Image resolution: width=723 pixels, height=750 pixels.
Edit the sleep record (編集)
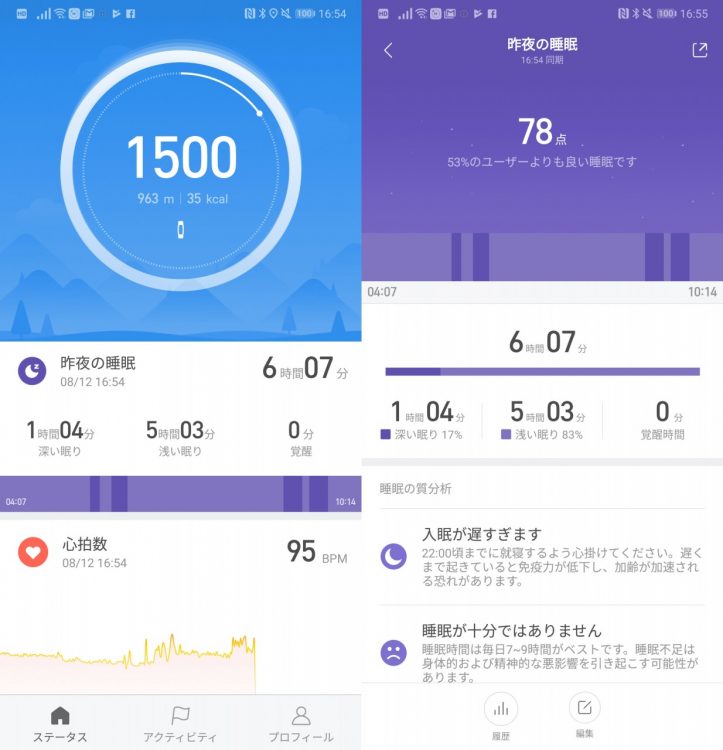tap(585, 709)
